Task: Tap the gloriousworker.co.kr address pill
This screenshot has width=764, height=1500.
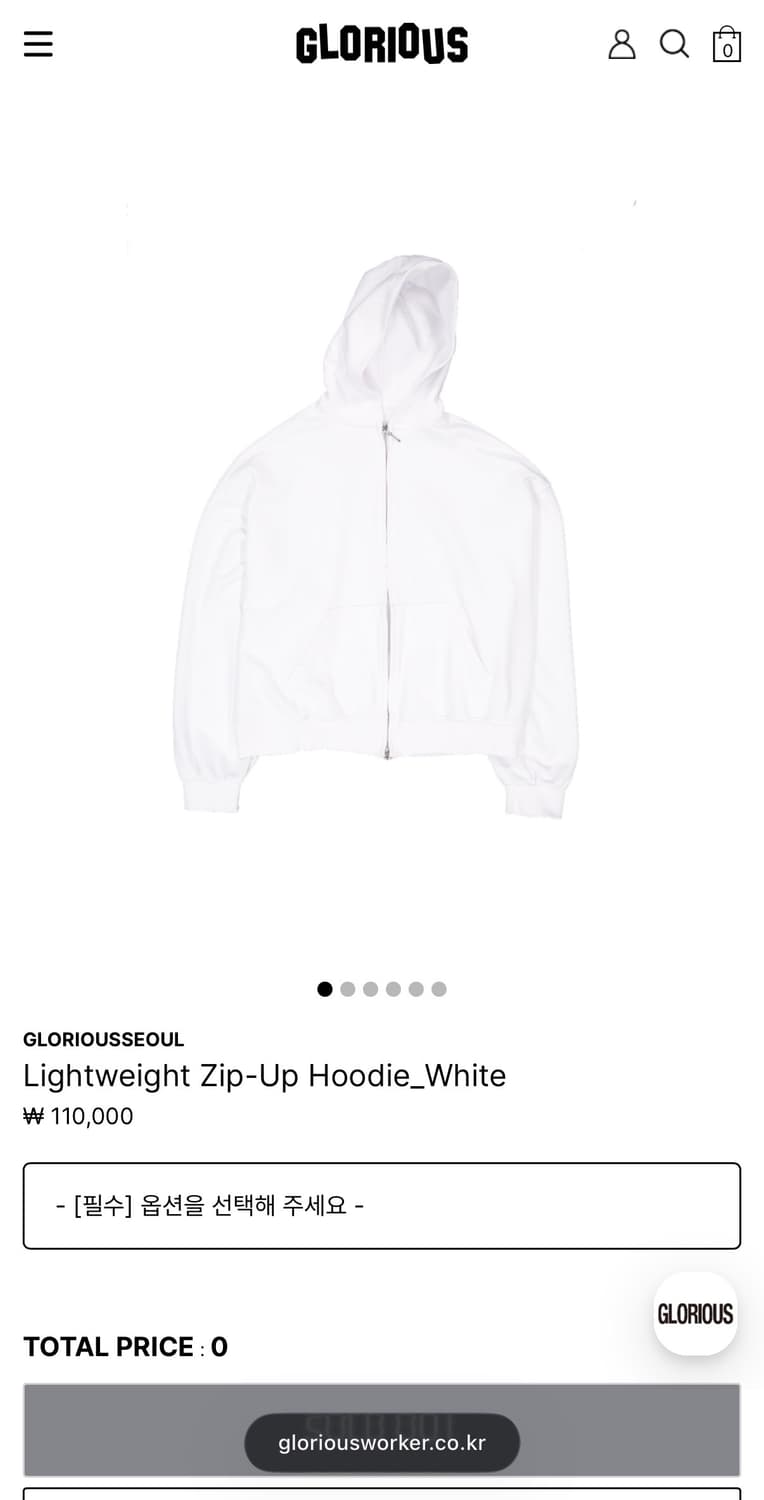Action: coord(381,1442)
